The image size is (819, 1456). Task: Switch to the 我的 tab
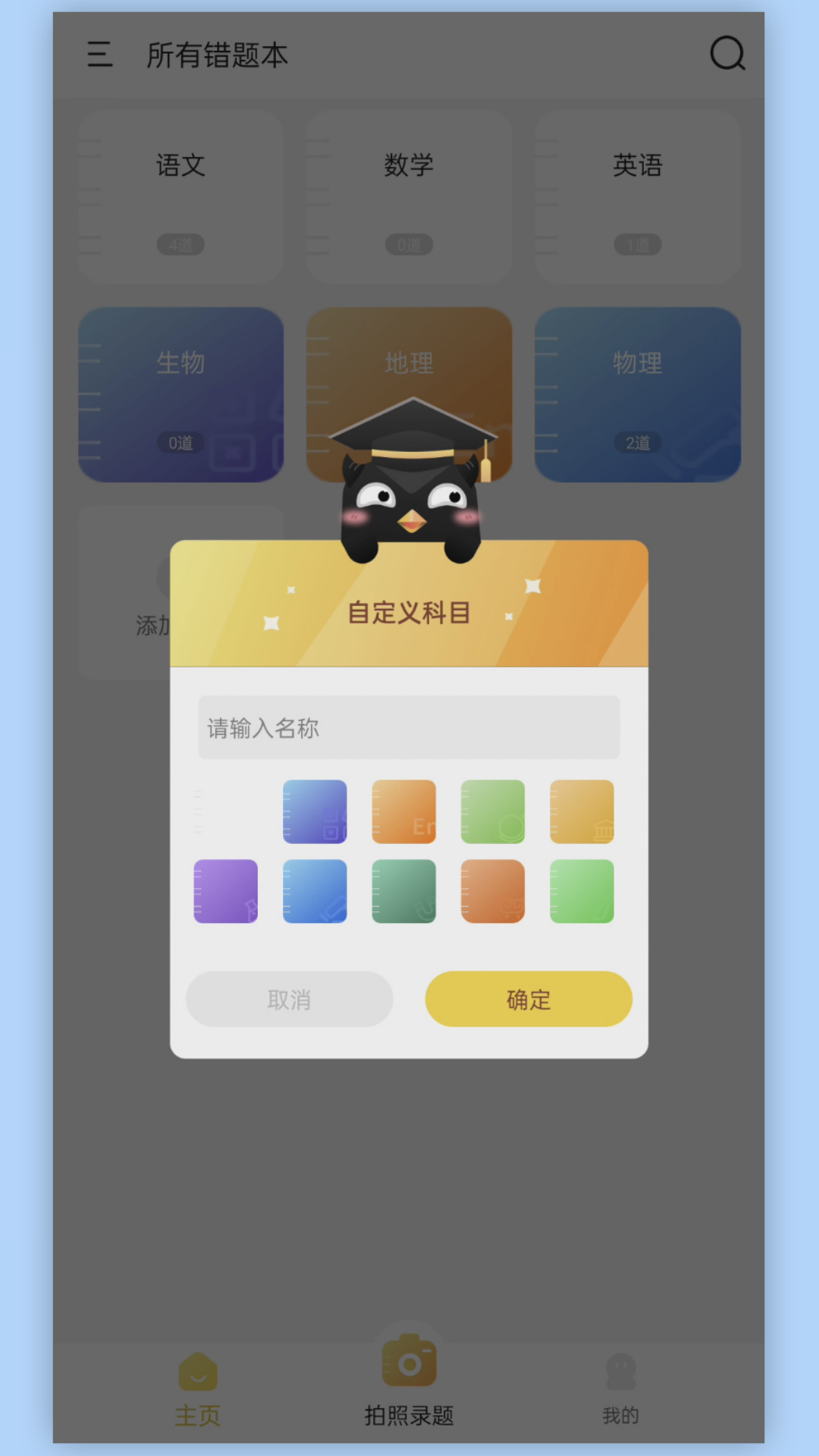(x=621, y=1388)
